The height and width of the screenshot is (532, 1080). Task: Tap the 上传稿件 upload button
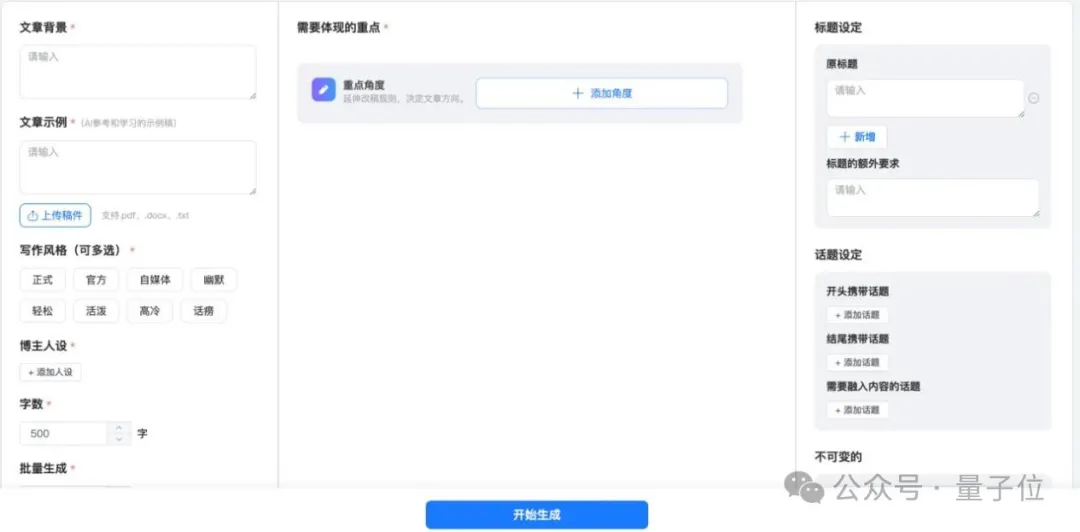point(55,215)
